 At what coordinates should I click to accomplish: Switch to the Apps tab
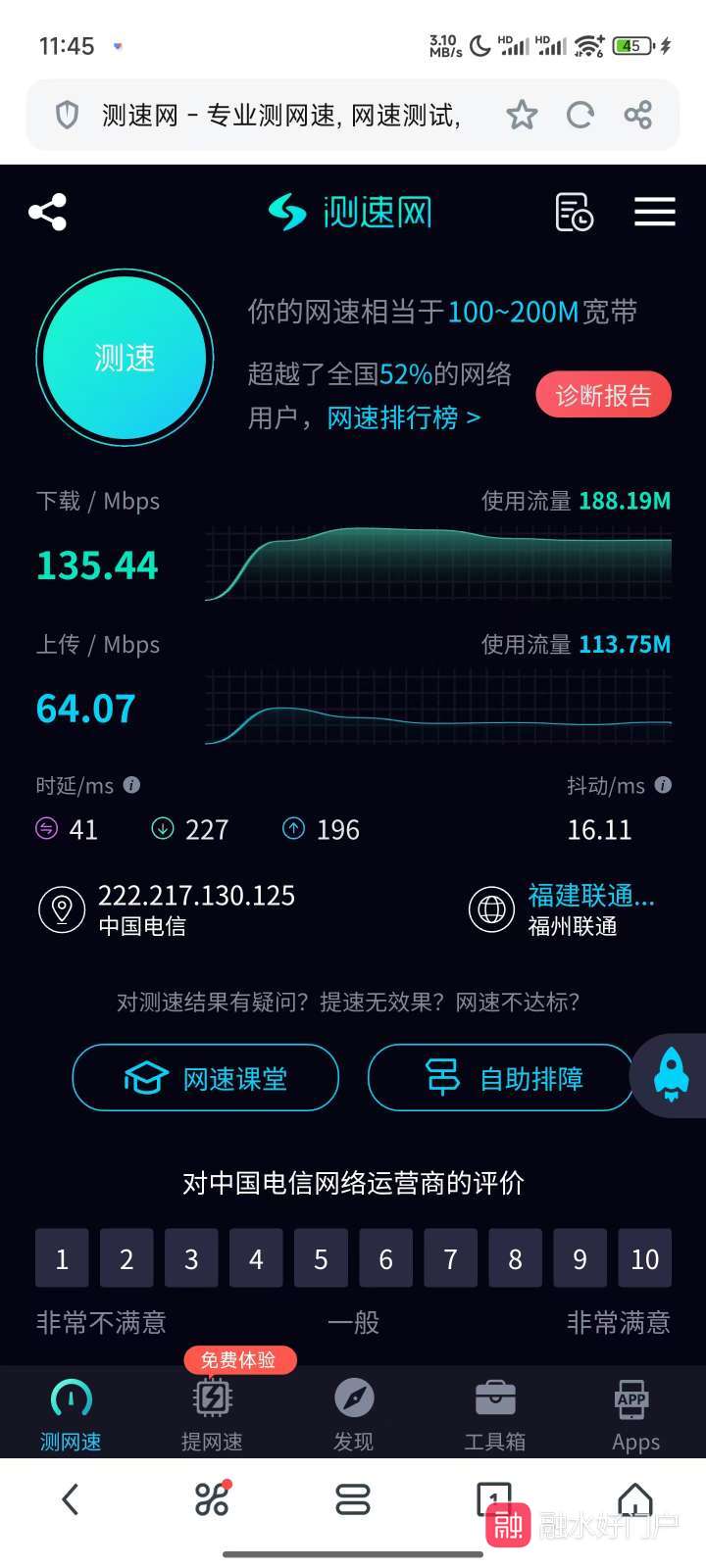coord(635,1413)
